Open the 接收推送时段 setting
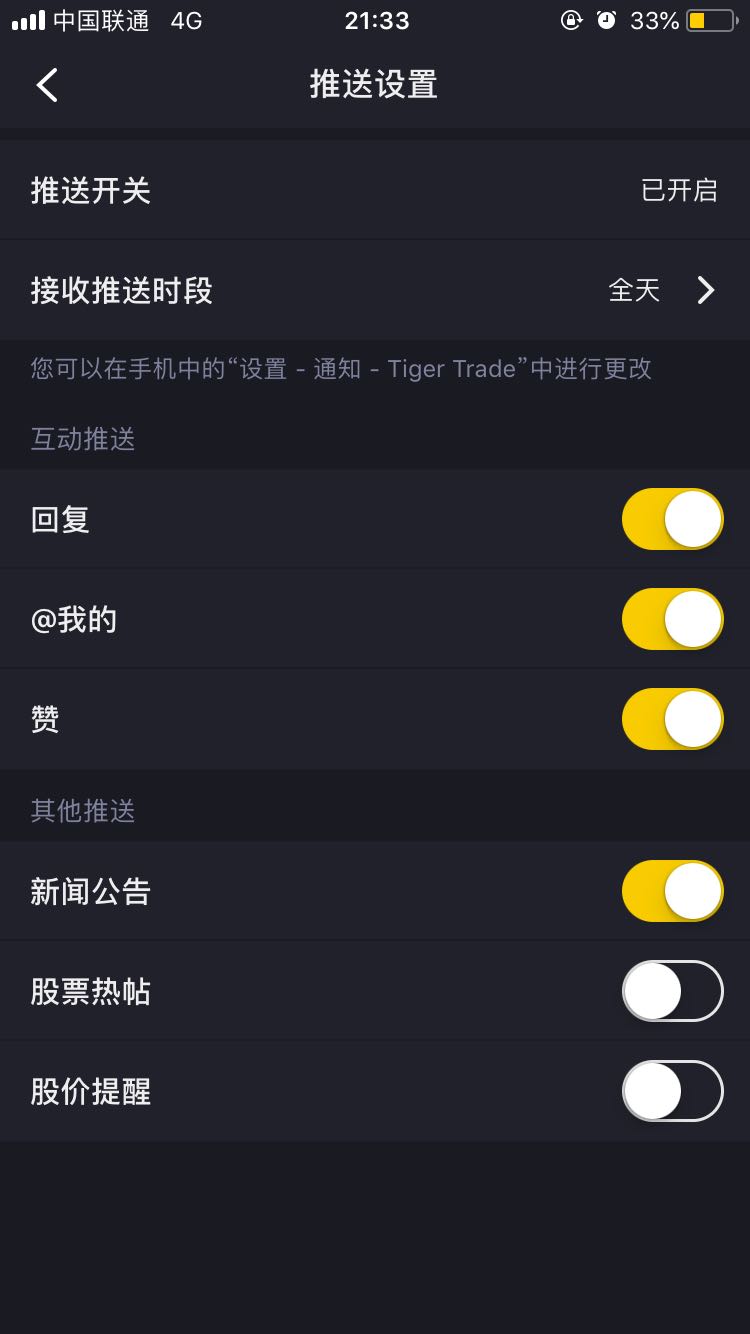The image size is (750, 1334). (375, 290)
